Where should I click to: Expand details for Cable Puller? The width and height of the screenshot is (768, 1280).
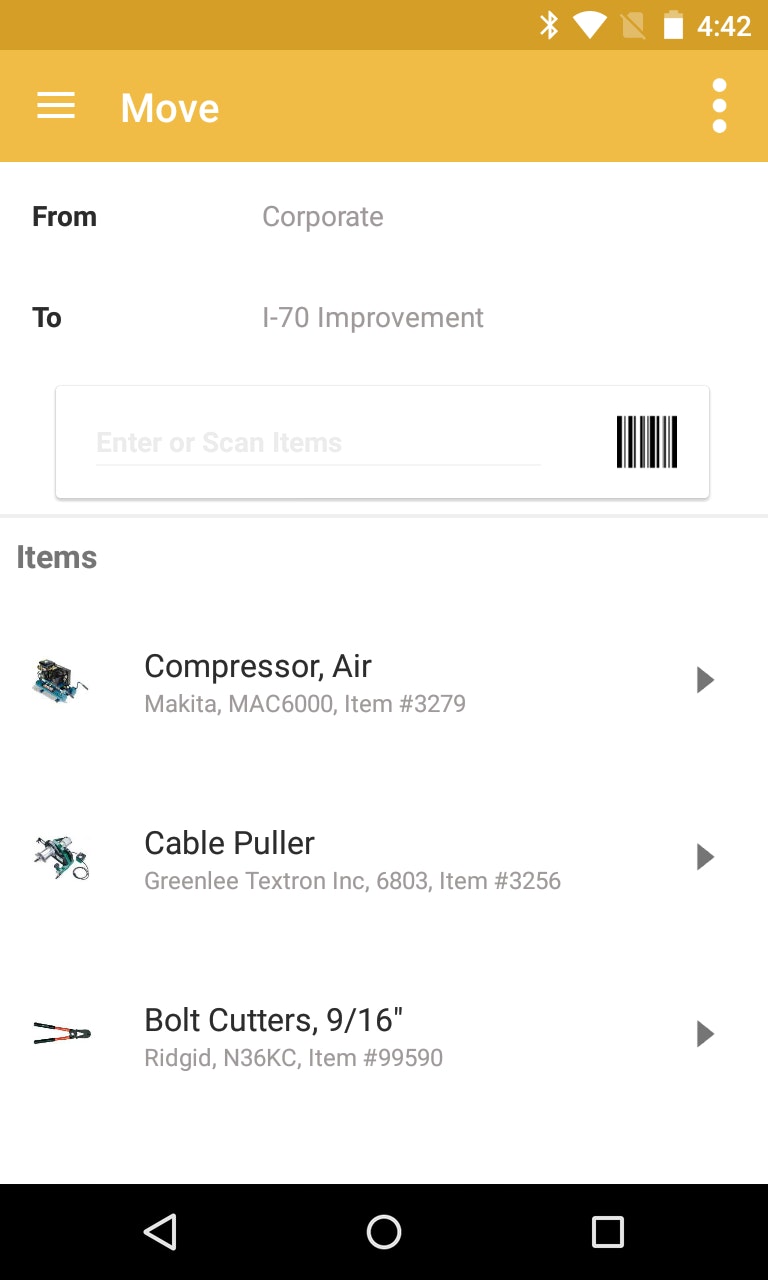[x=705, y=856]
